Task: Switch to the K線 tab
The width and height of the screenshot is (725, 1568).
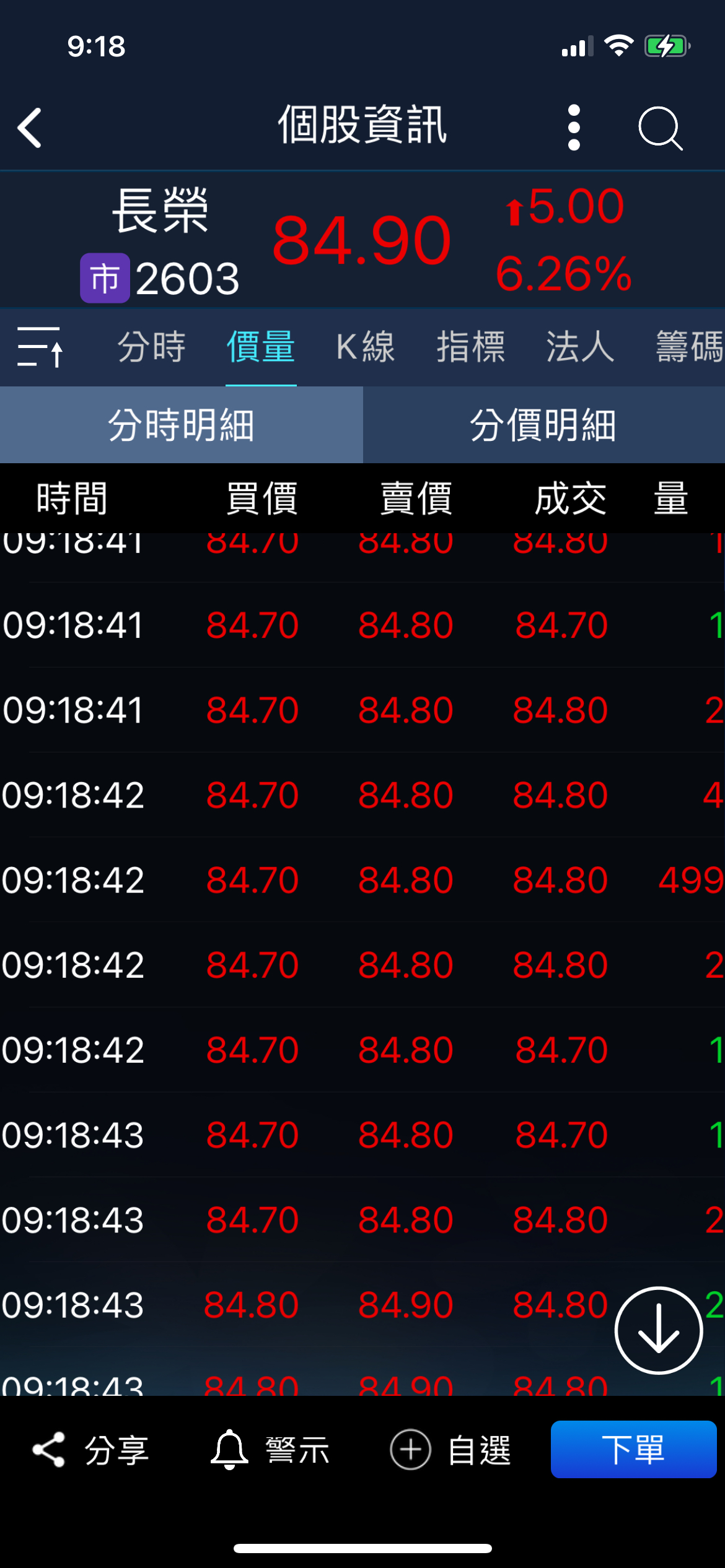Action: click(366, 347)
